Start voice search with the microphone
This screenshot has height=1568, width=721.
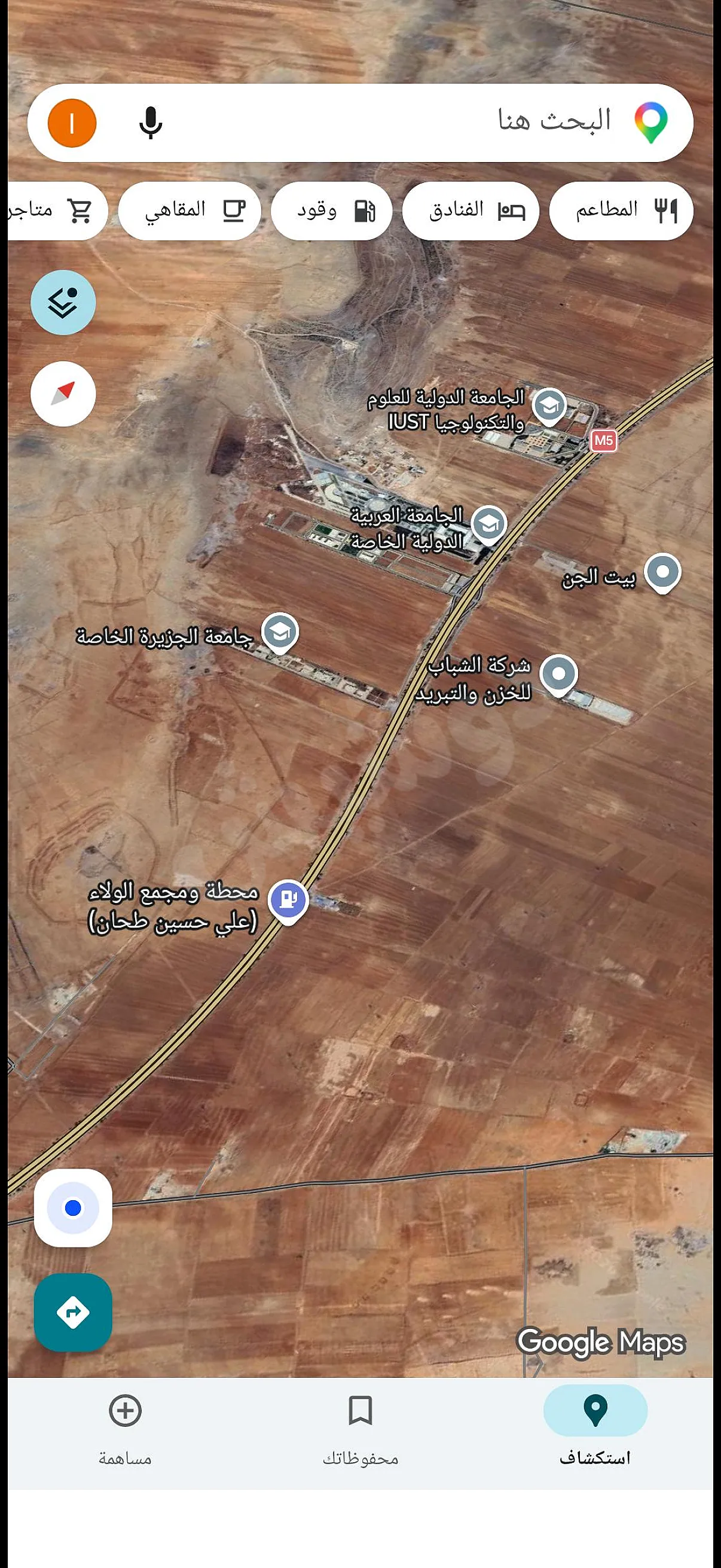click(x=150, y=123)
